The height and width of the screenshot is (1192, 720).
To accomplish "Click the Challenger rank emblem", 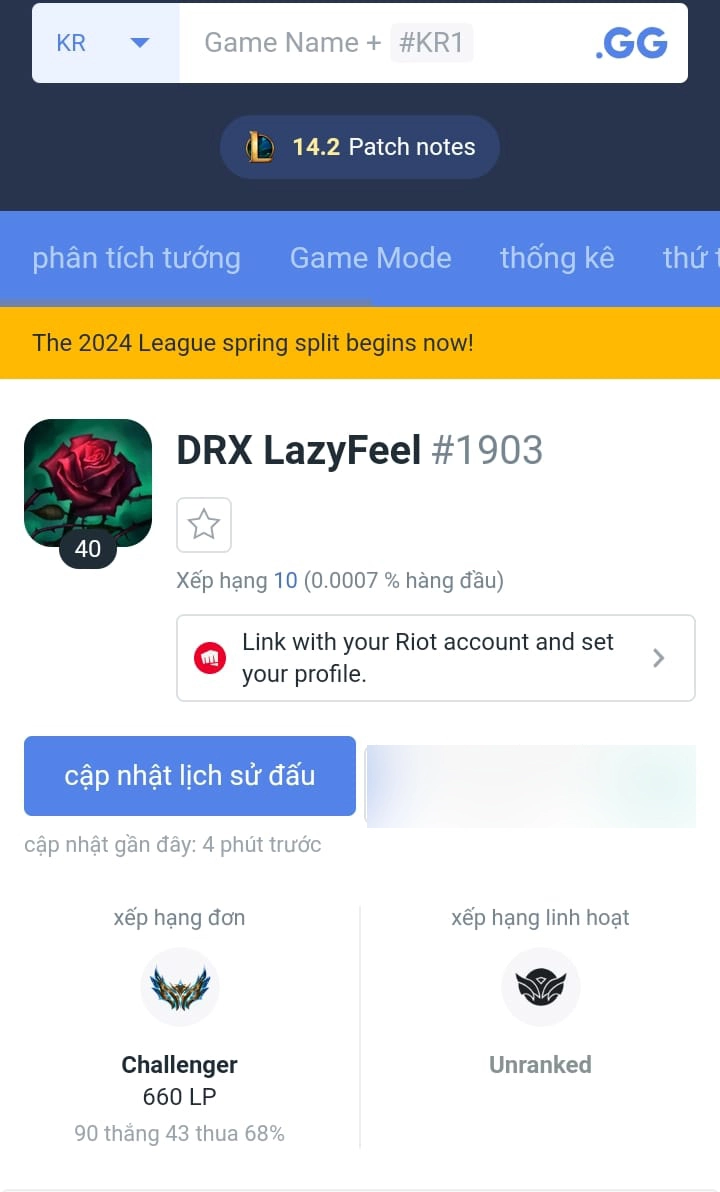I will 179,987.
